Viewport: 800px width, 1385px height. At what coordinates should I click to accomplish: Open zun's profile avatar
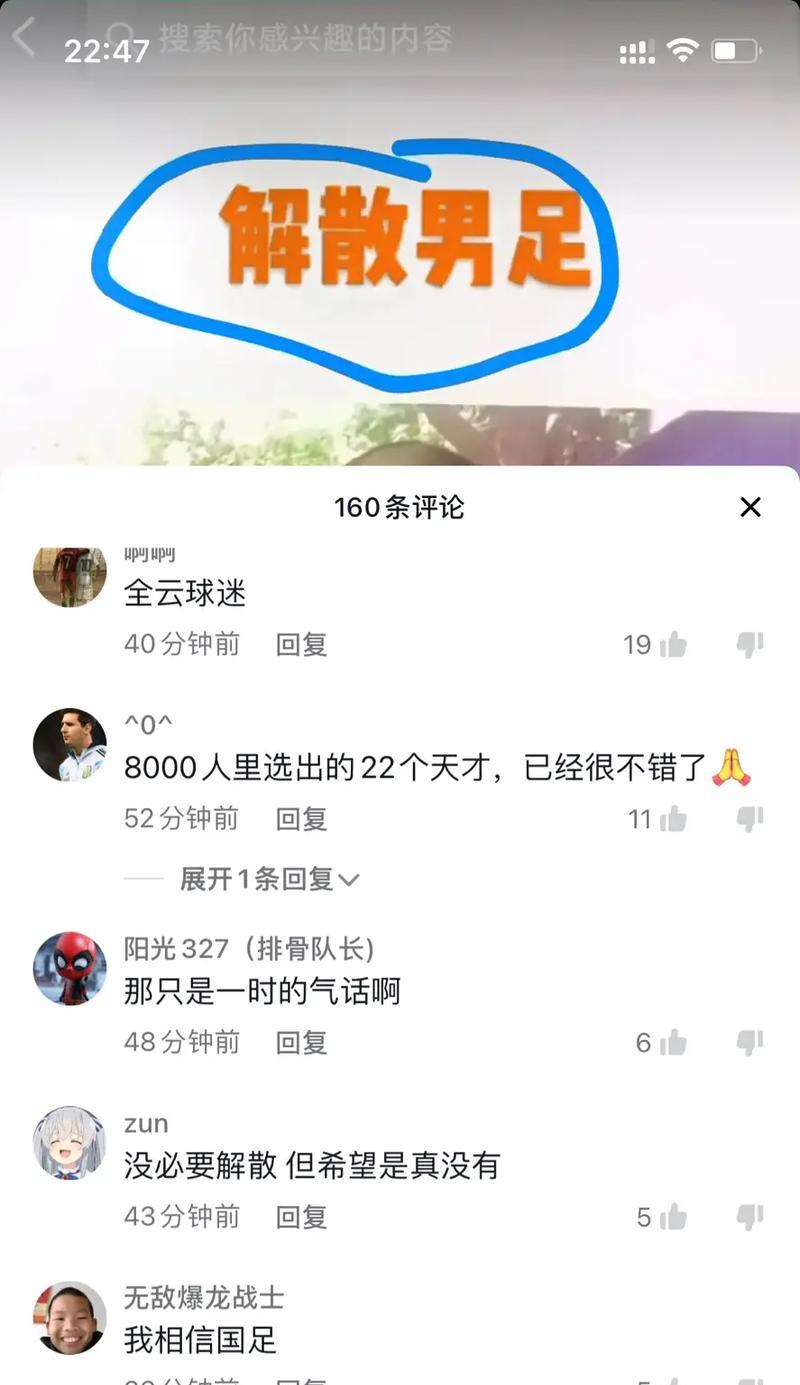(69, 1143)
